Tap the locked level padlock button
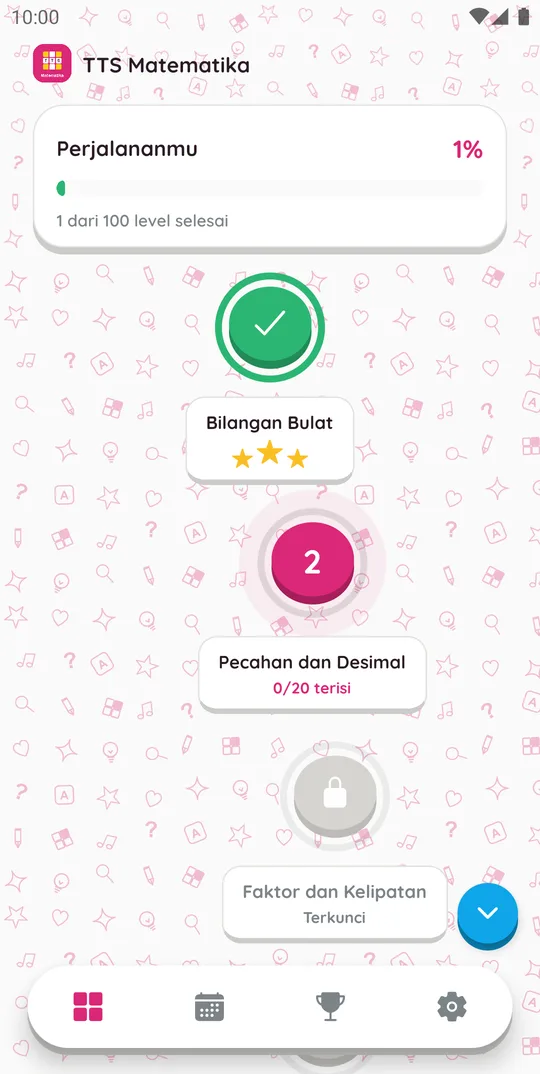 [334, 796]
